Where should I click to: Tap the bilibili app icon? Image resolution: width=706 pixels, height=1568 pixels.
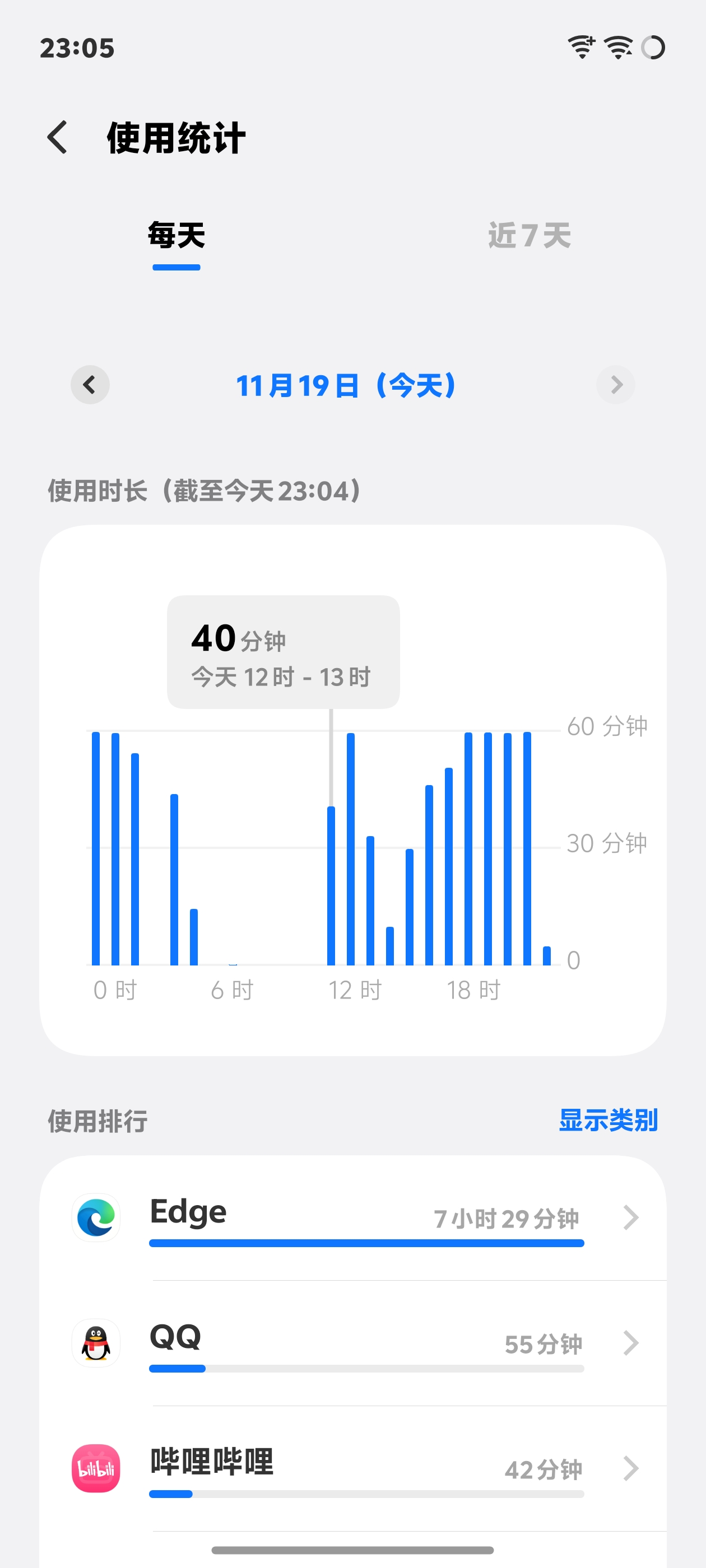pyautogui.click(x=96, y=1469)
